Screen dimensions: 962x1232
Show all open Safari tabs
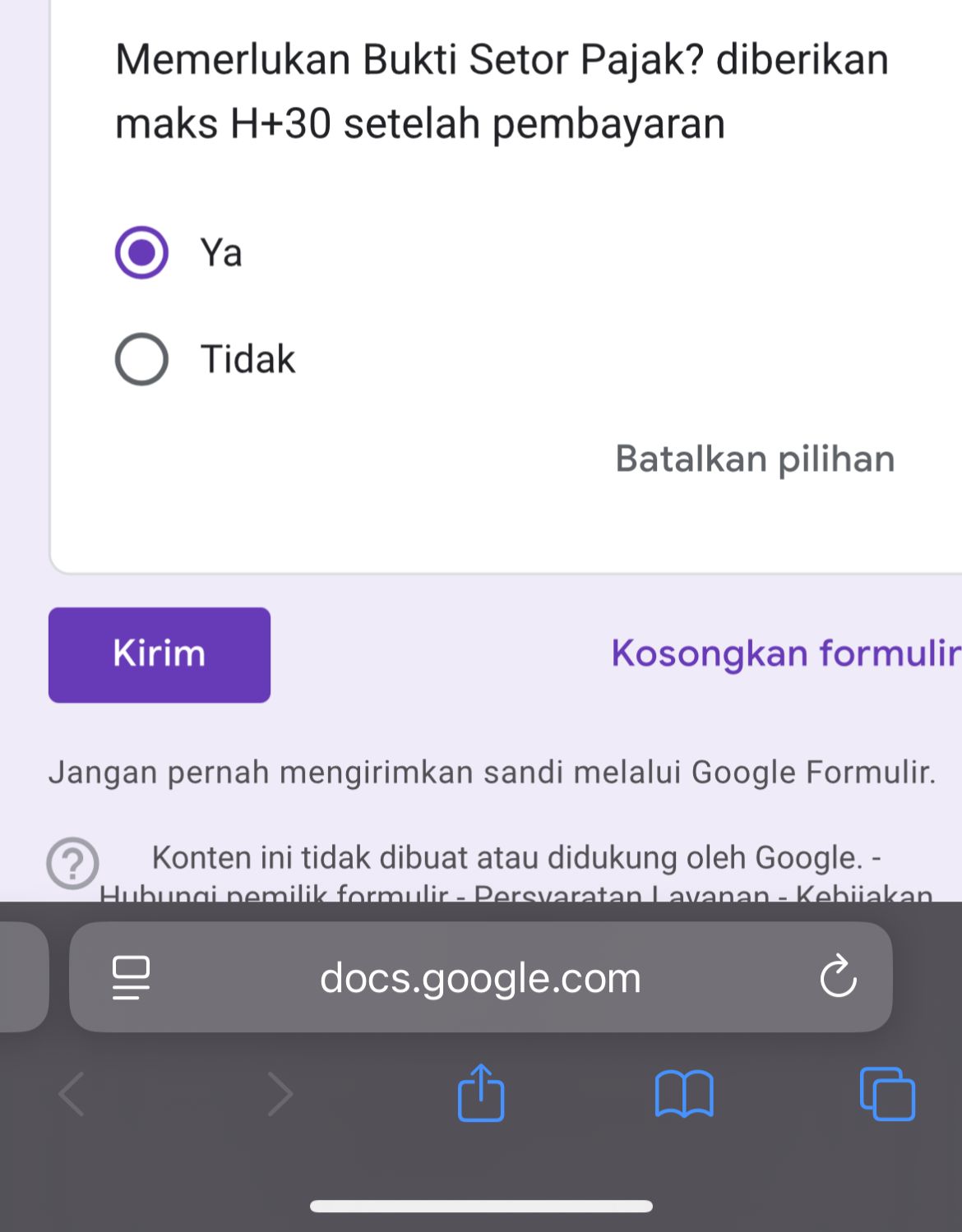click(887, 1094)
